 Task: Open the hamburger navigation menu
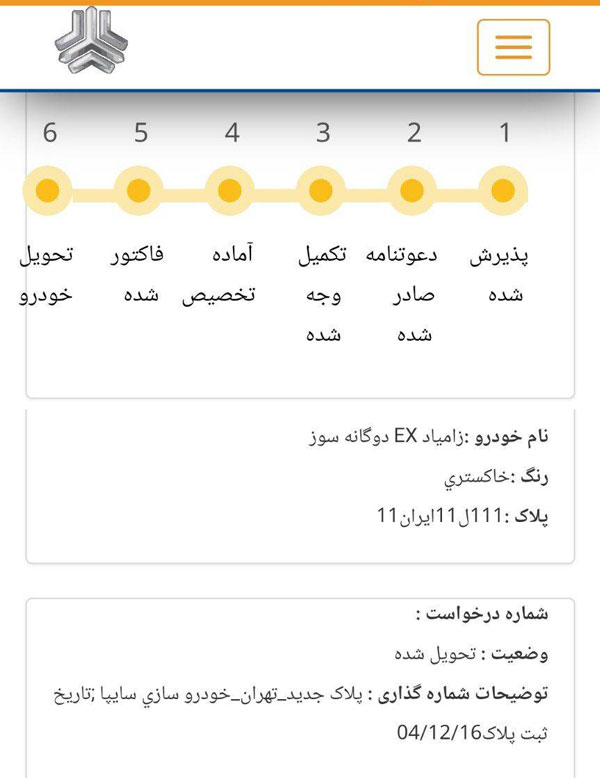pyautogui.click(x=513, y=47)
